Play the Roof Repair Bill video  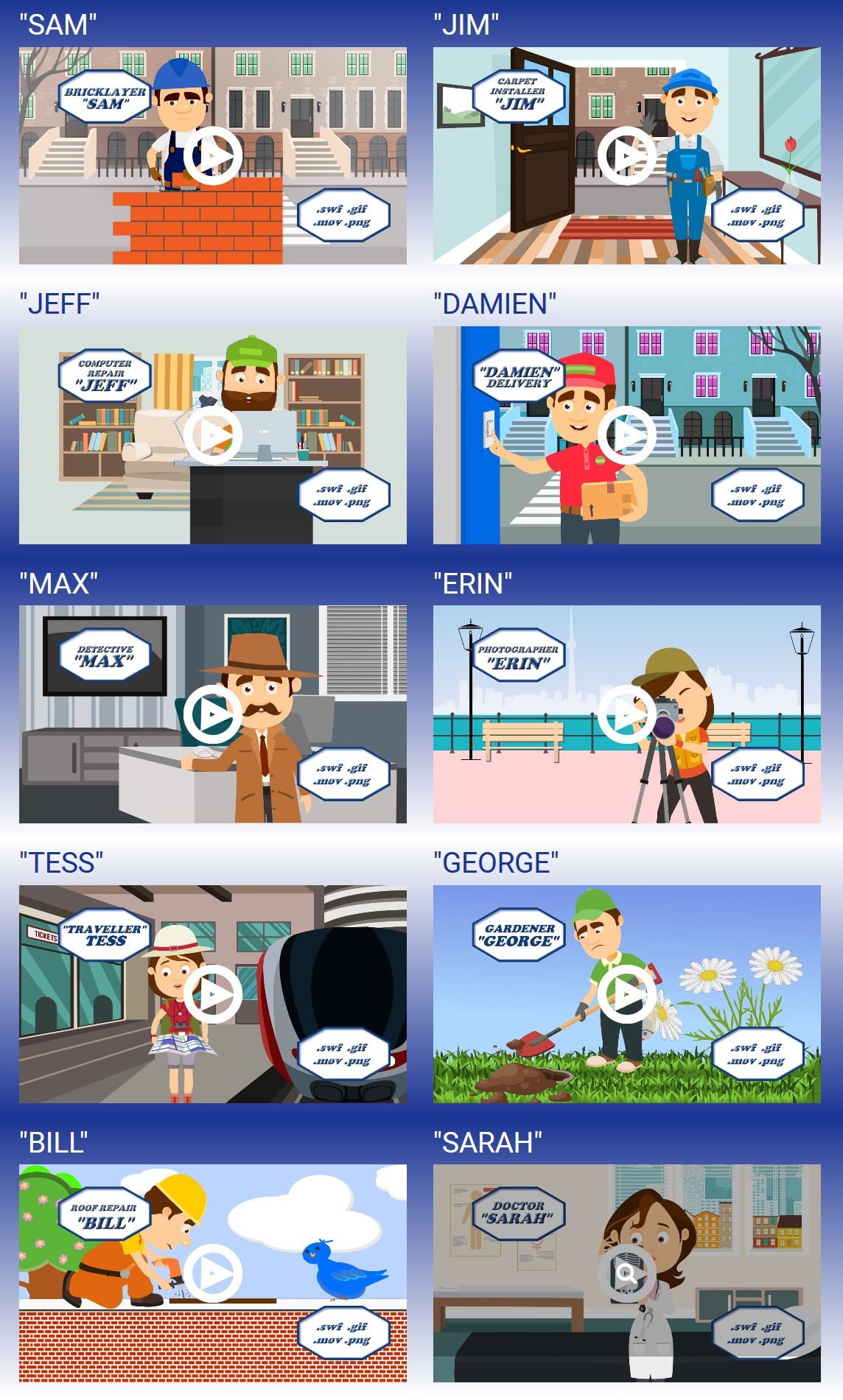click(x=213, y=1273)
